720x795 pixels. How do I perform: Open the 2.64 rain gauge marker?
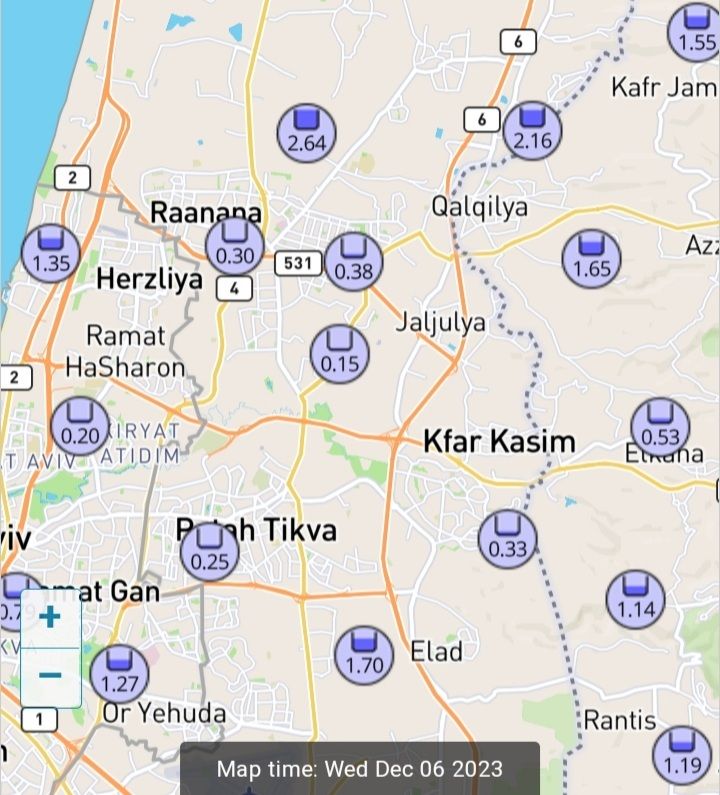tap(306, 133)
